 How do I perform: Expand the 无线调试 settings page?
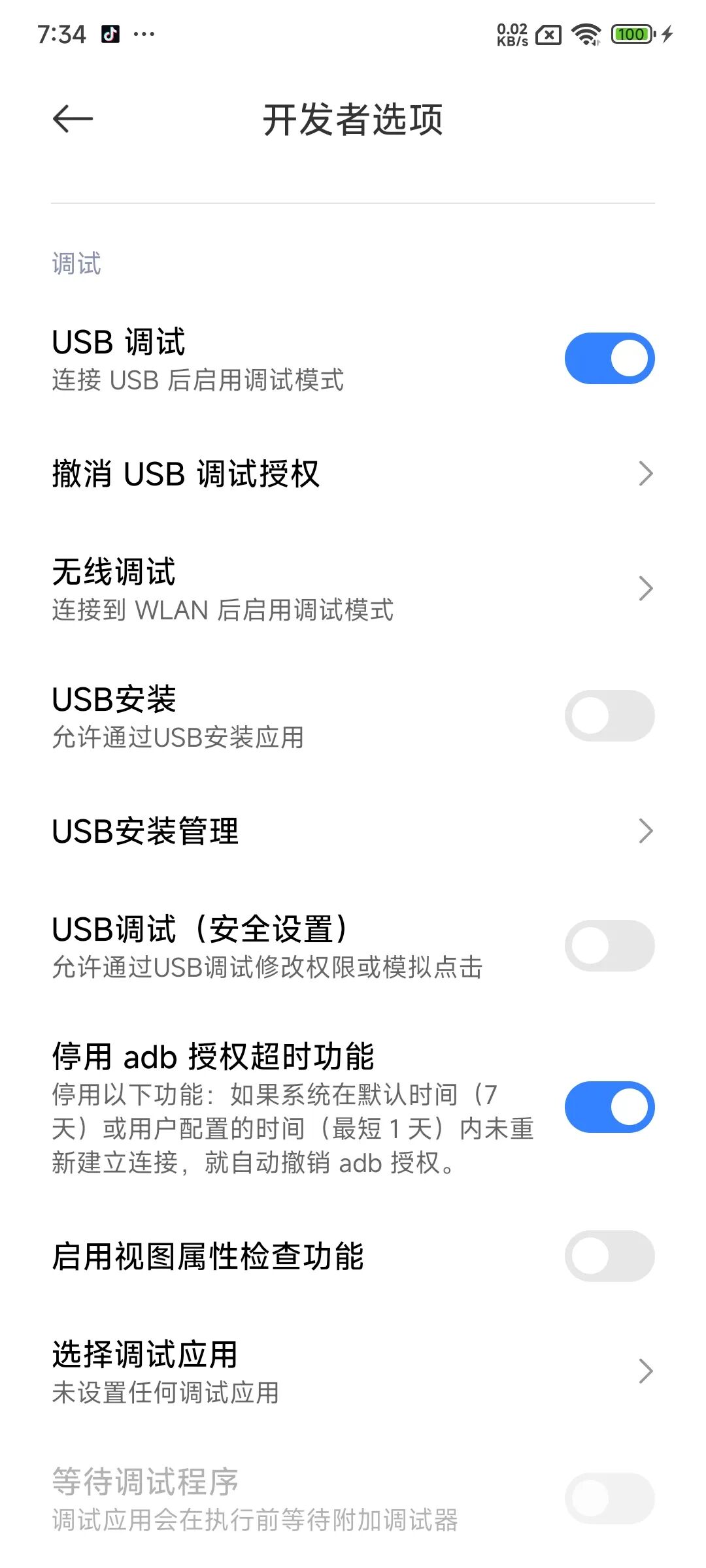pyautogui.click(x=646, y=588)
